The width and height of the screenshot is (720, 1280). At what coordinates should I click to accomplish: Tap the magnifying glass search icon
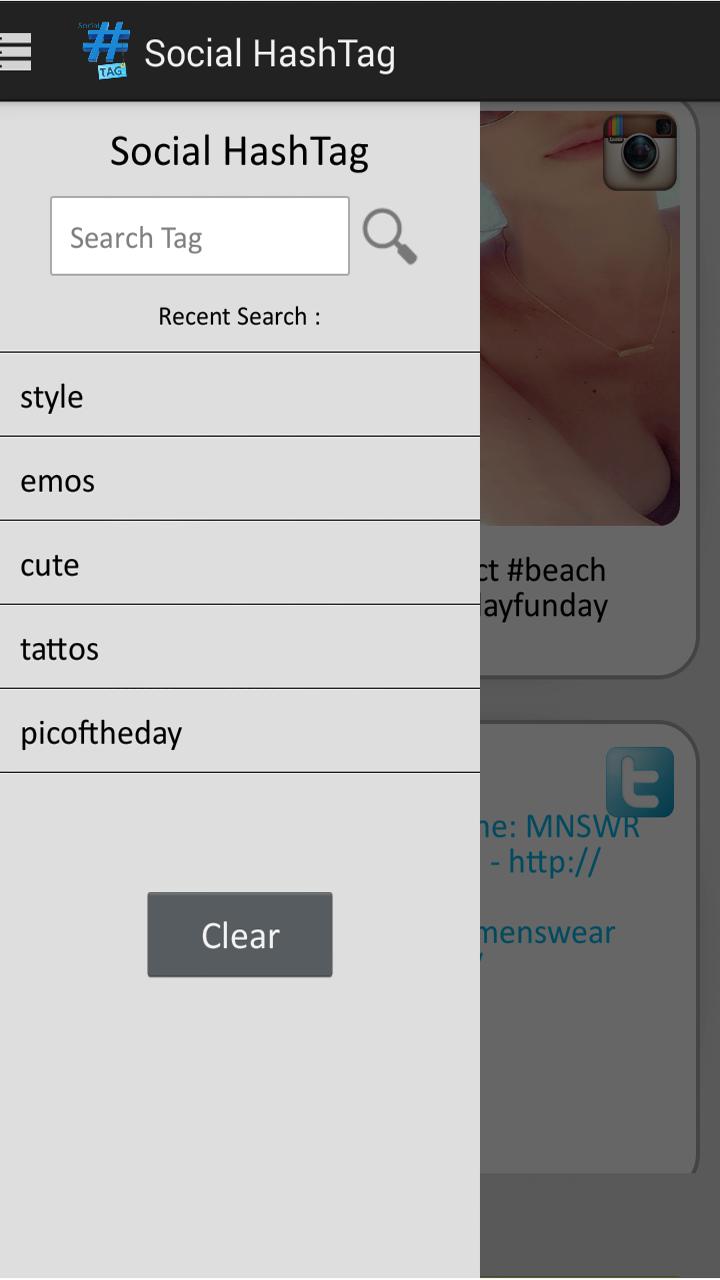389,237
